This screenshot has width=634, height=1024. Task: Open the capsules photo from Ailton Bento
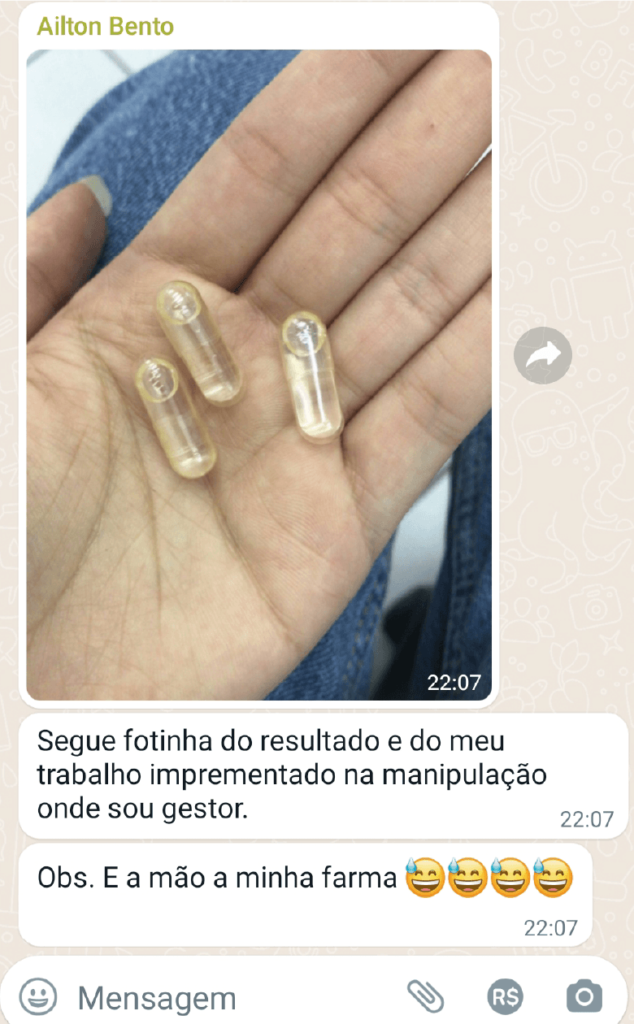[258, 375]
